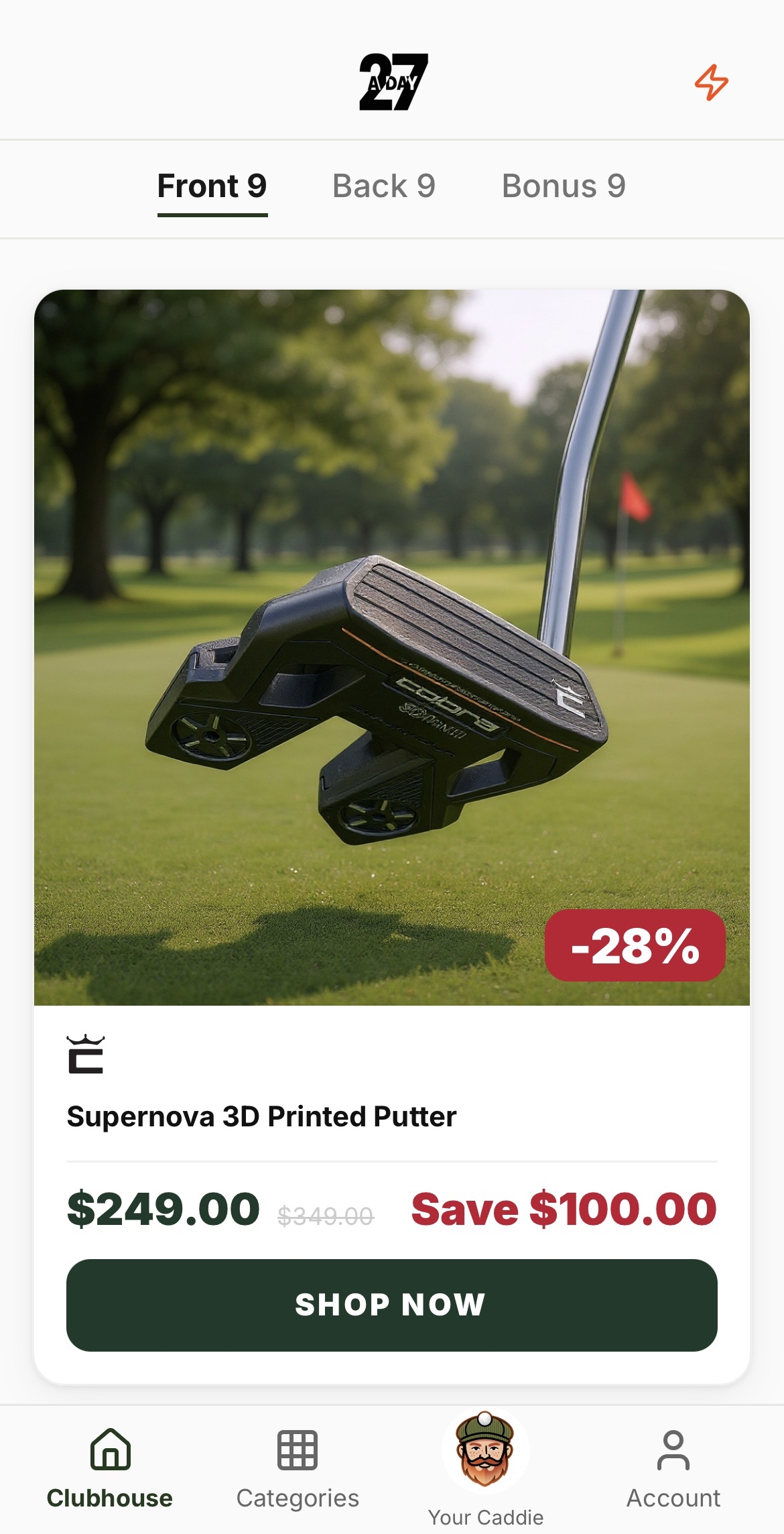Tap the 27 A Day app logo
The image size is (784, 1534).
[392, 80]
